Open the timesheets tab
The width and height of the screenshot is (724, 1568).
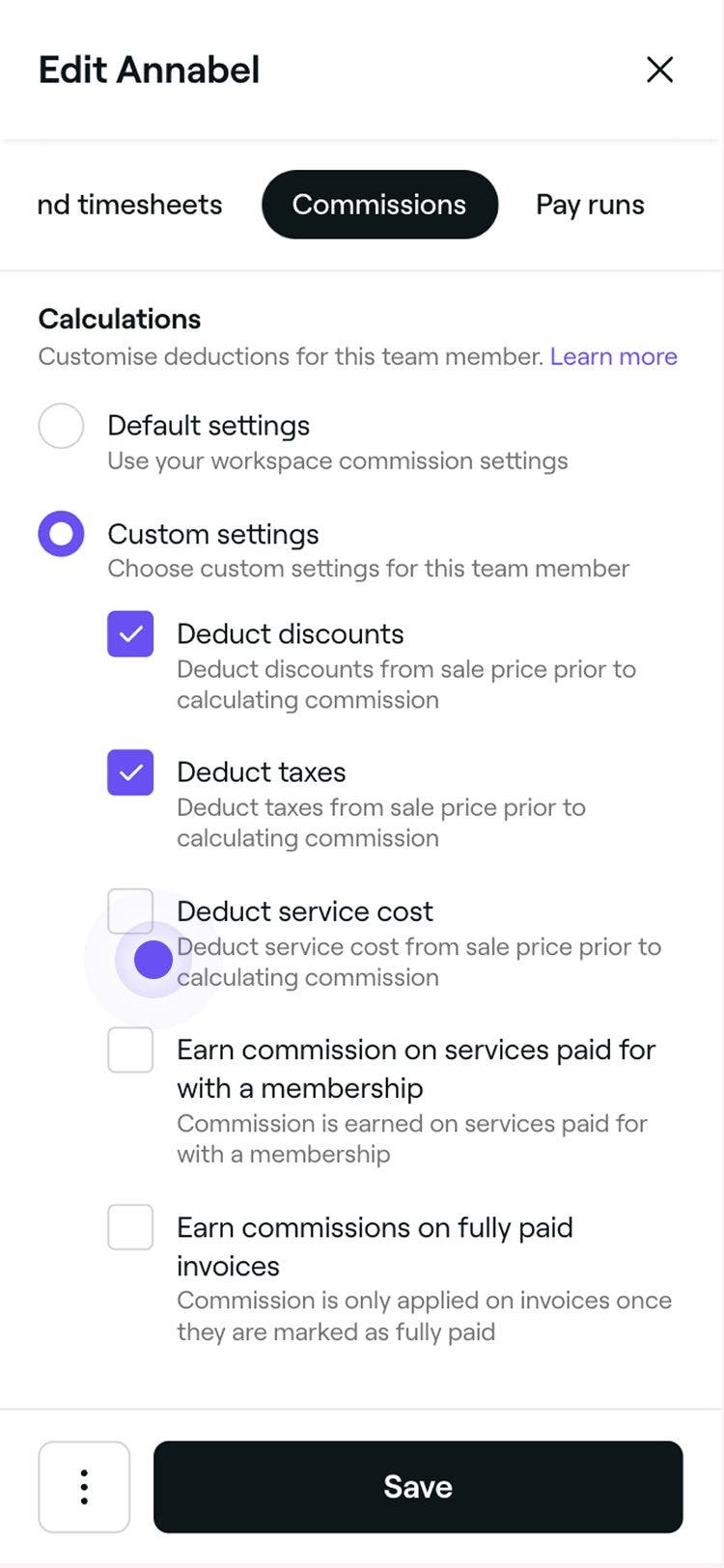(129, 204)
